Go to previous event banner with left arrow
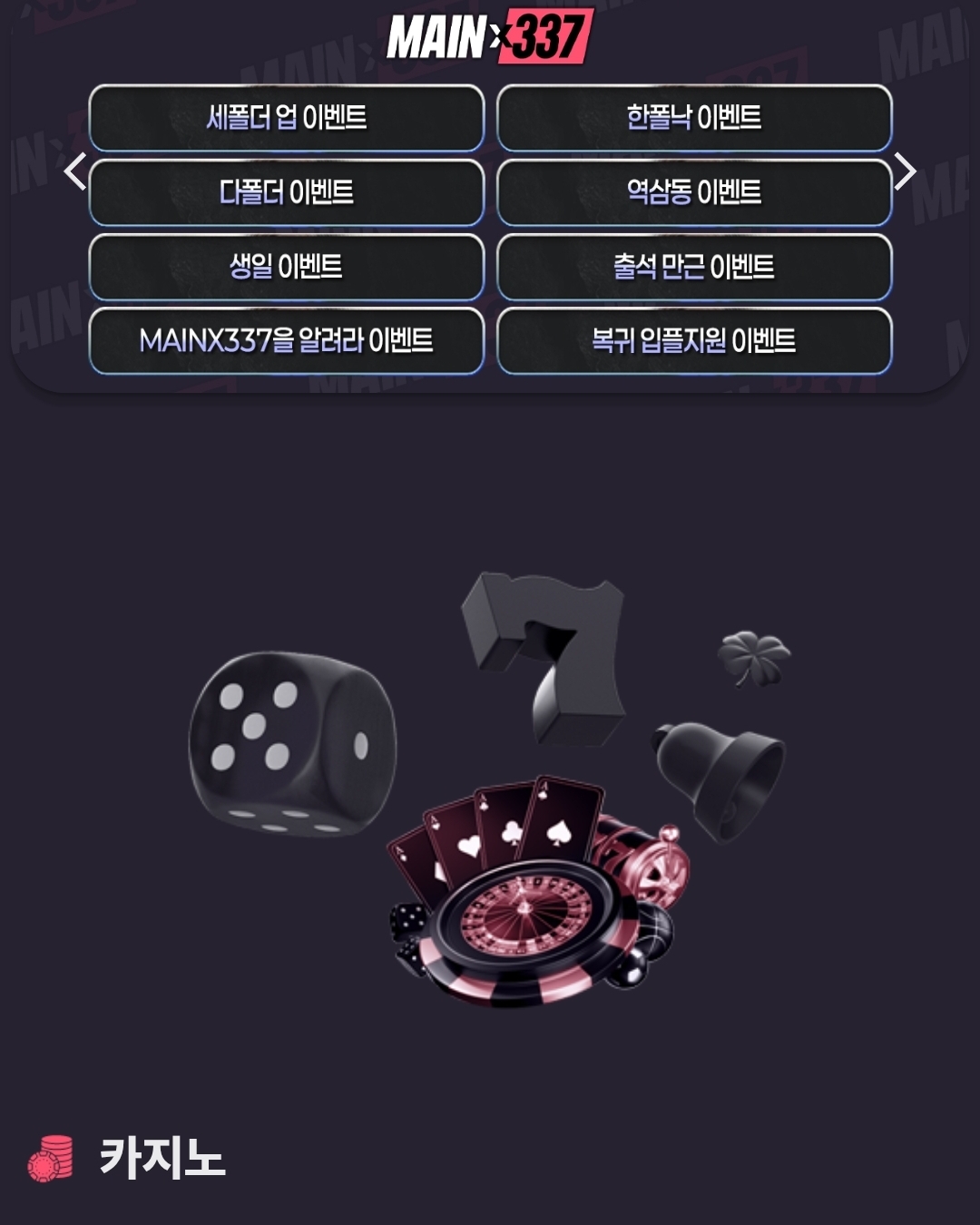 coord(75,171)
